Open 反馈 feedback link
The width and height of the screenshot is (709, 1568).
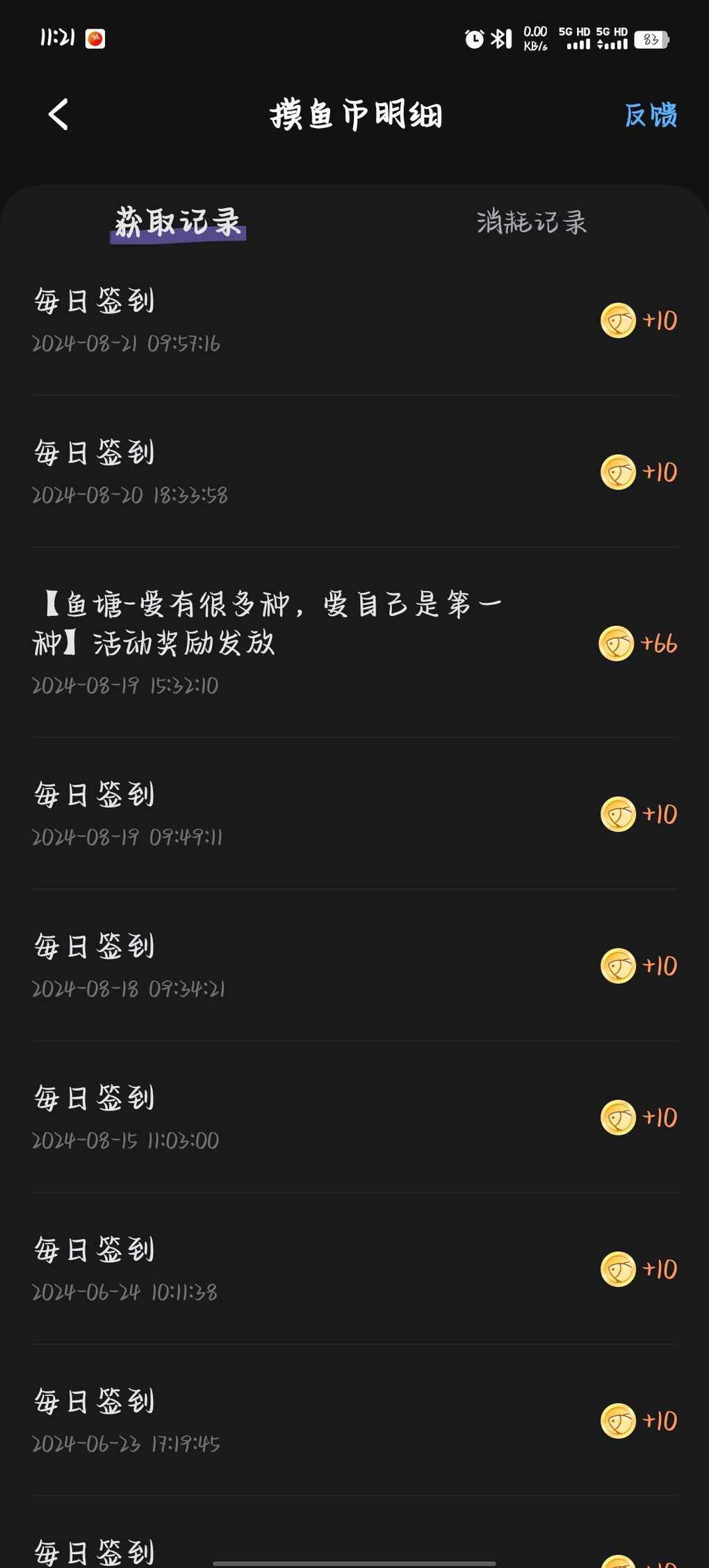(x=651, y=115)
